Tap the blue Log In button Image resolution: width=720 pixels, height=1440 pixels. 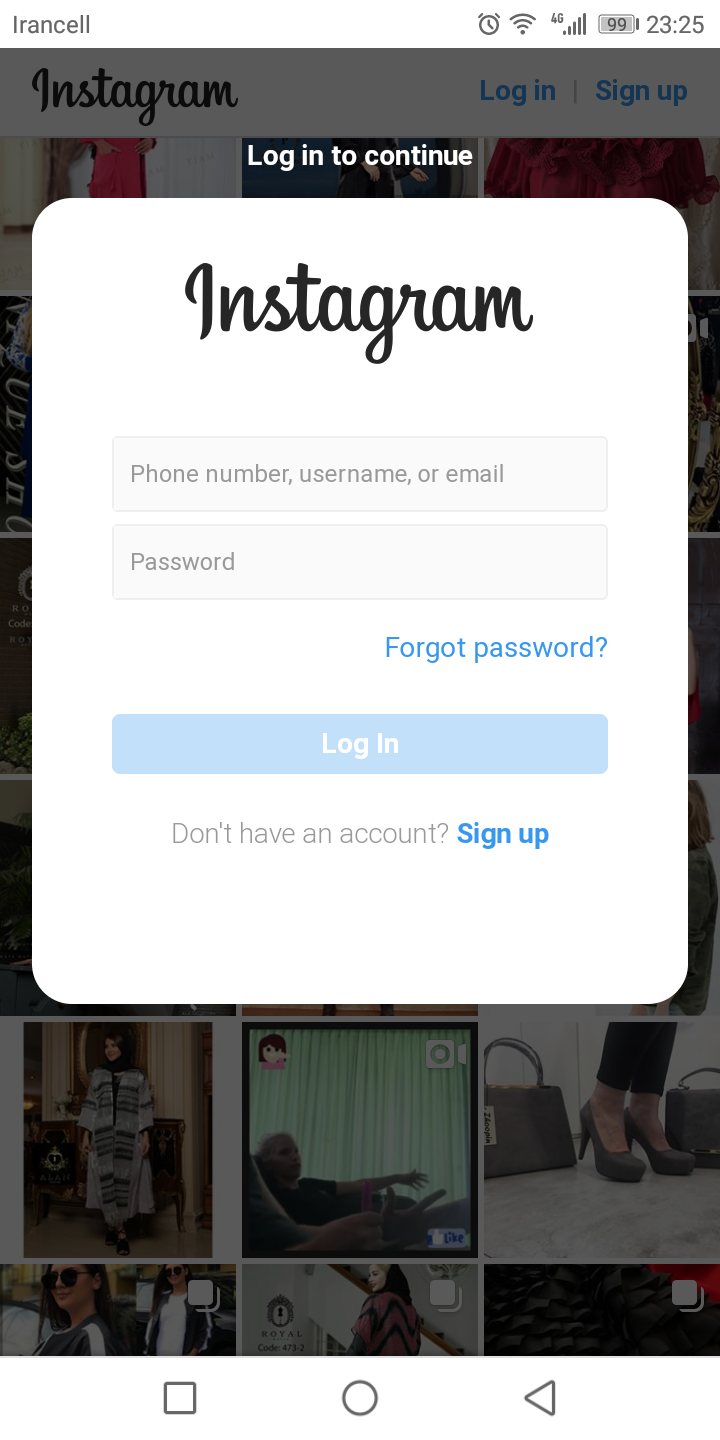[x=359, y=744]
